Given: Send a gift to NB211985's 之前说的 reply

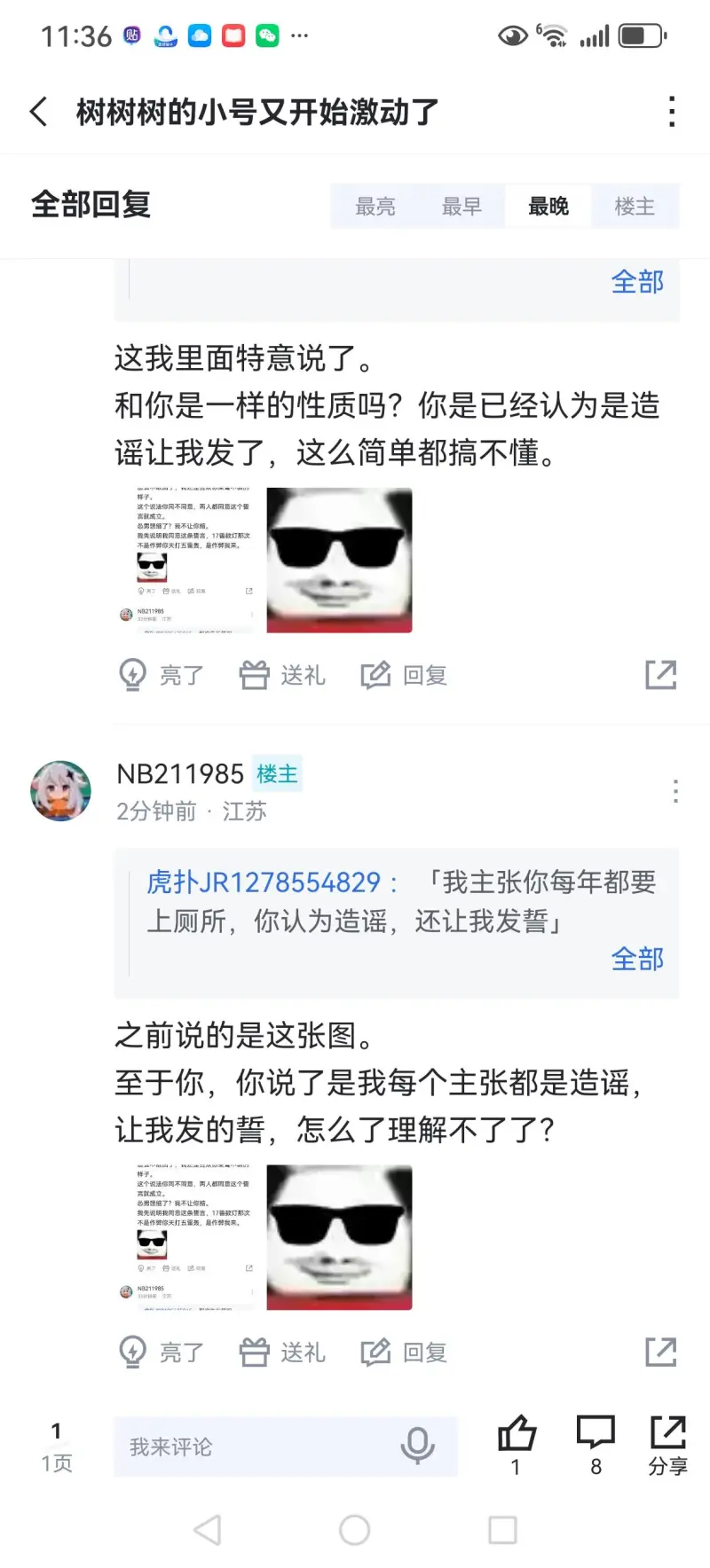Looking at the screenshot, I should [282, 1352].
